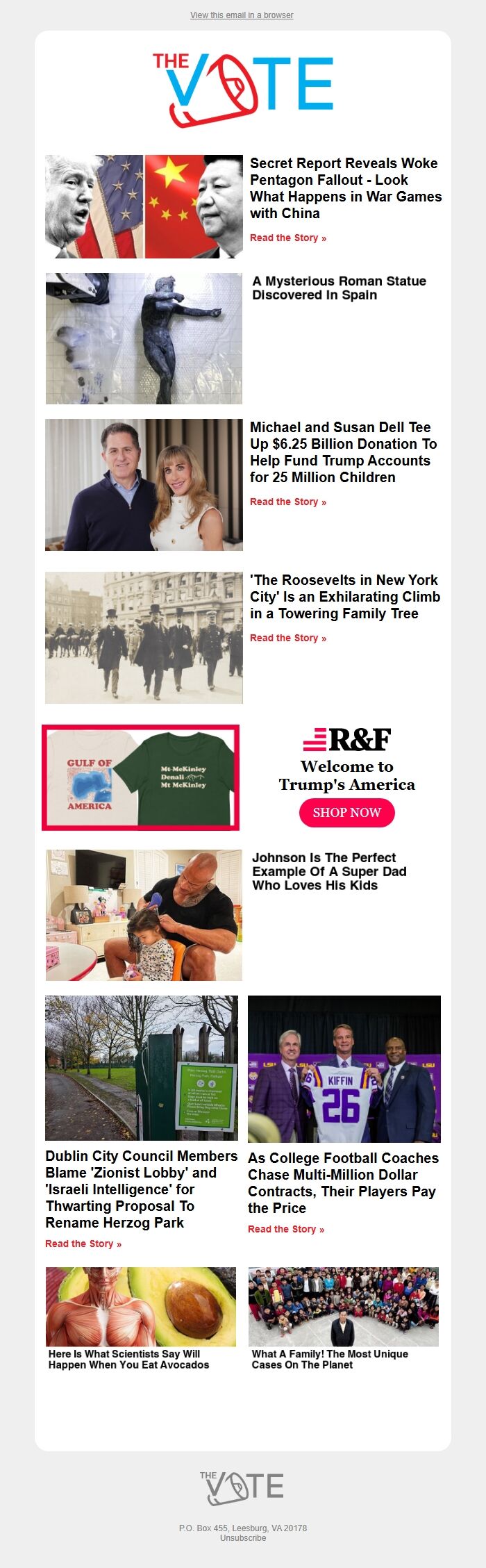View 'What A Family!' unique cases article
This screenshot has width=486, height=1568.
pos(330,1359)
